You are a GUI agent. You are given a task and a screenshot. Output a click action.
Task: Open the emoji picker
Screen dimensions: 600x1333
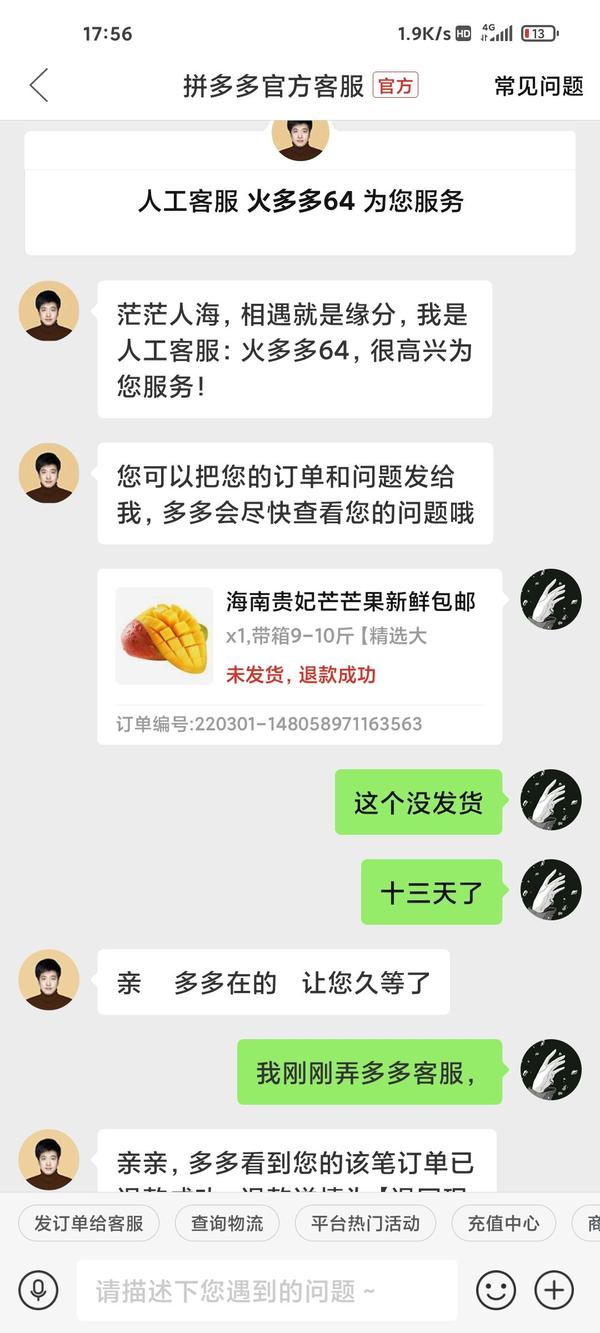click(x=495, y=1290)
